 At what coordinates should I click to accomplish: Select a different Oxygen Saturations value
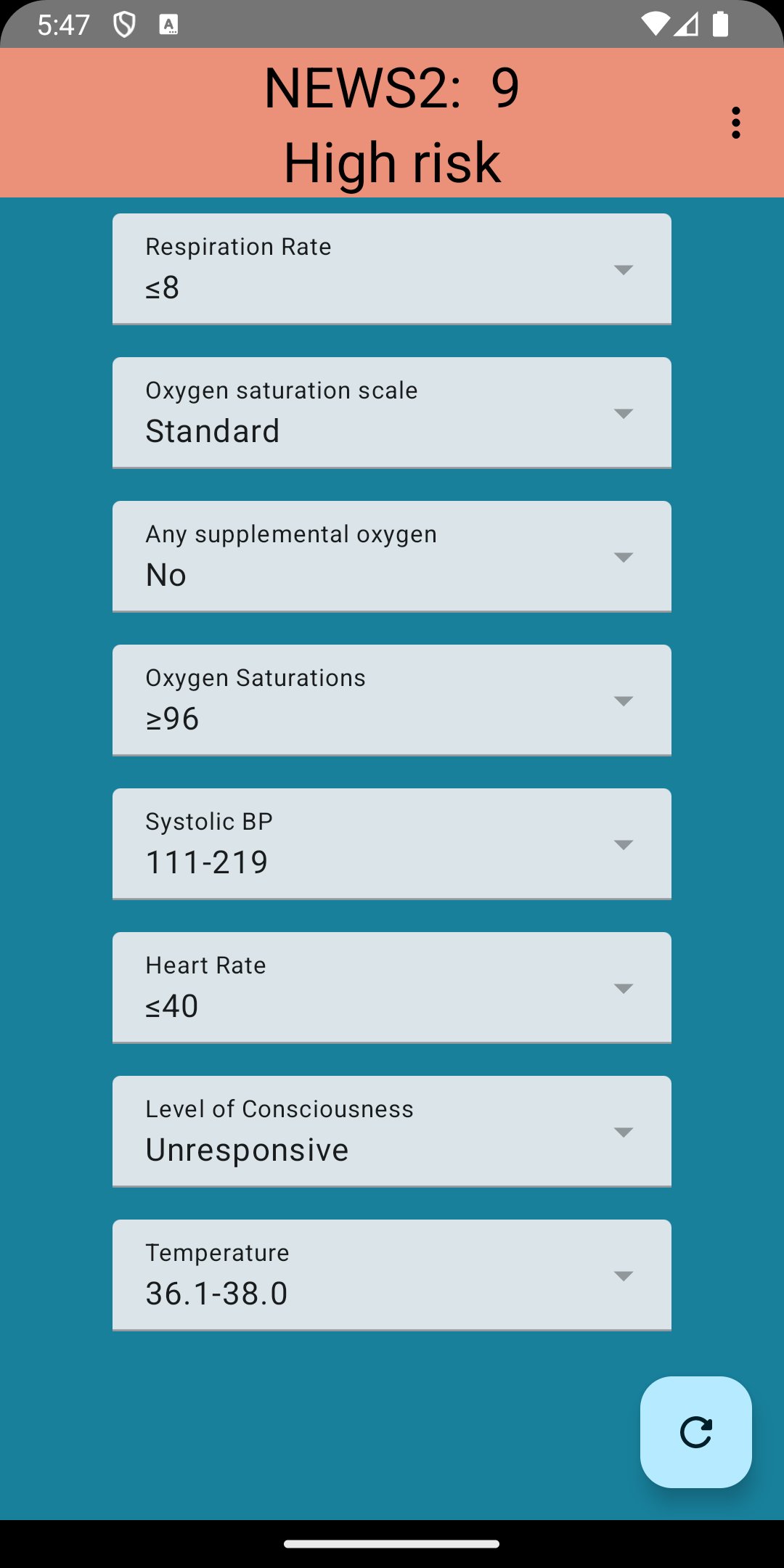coord(392,700)
